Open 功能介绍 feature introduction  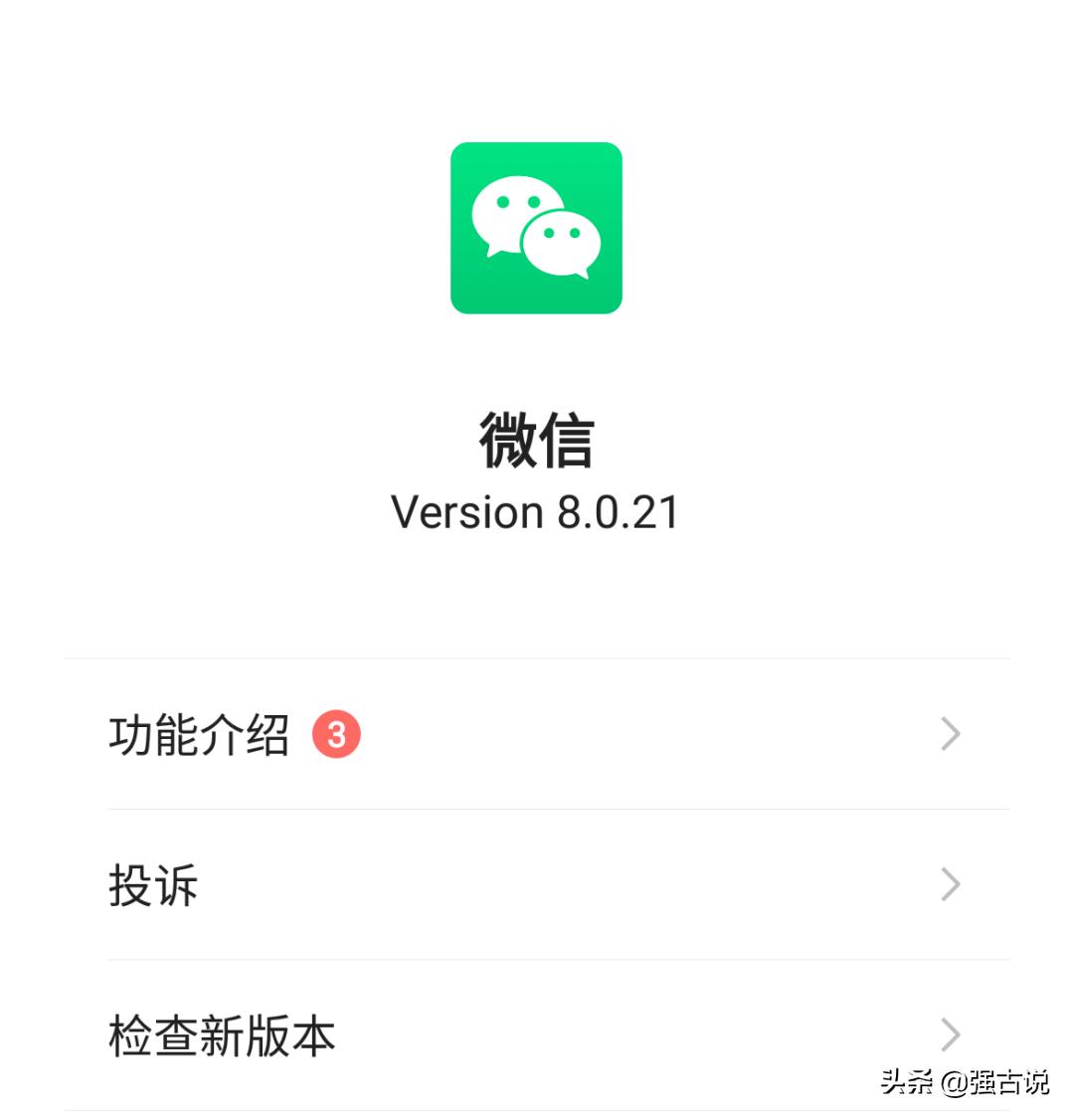199,733
